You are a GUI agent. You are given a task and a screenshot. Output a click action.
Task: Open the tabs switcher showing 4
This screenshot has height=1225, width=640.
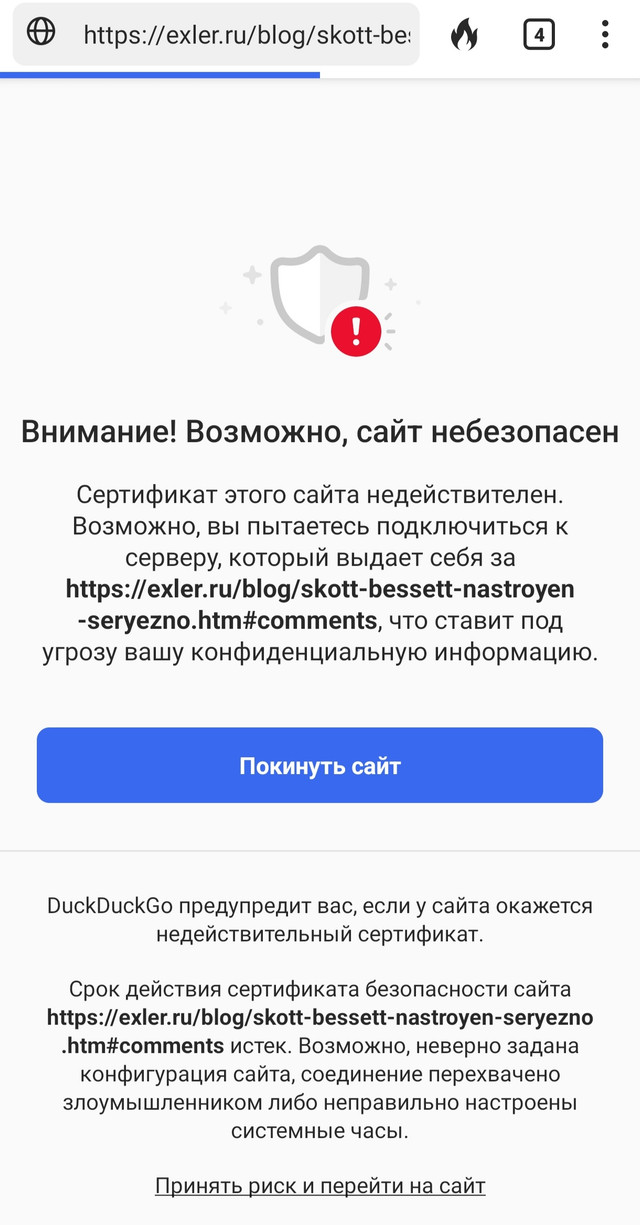(x=539, y=35)
